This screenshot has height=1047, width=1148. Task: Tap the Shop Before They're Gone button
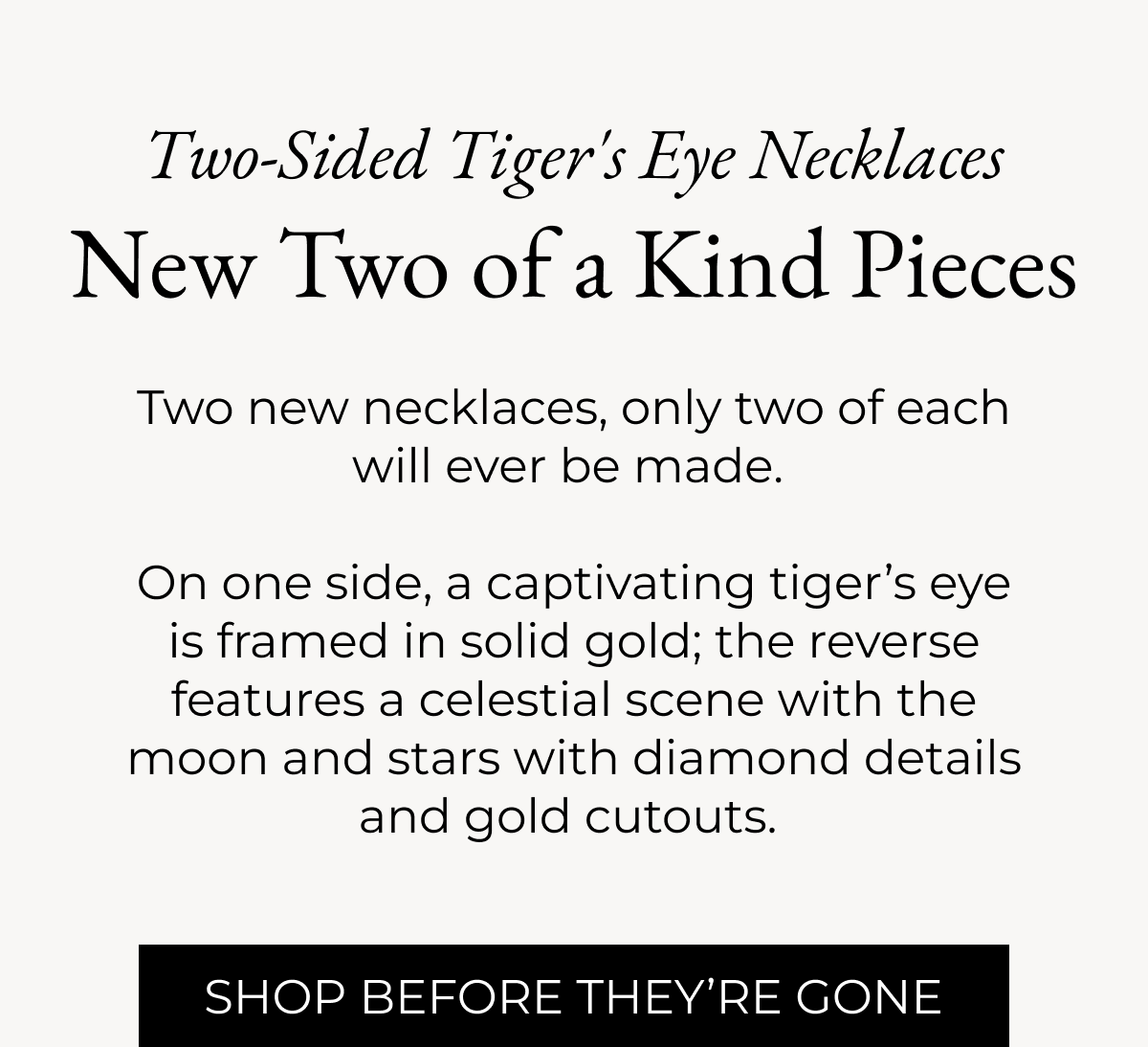[x=573, y=995]
